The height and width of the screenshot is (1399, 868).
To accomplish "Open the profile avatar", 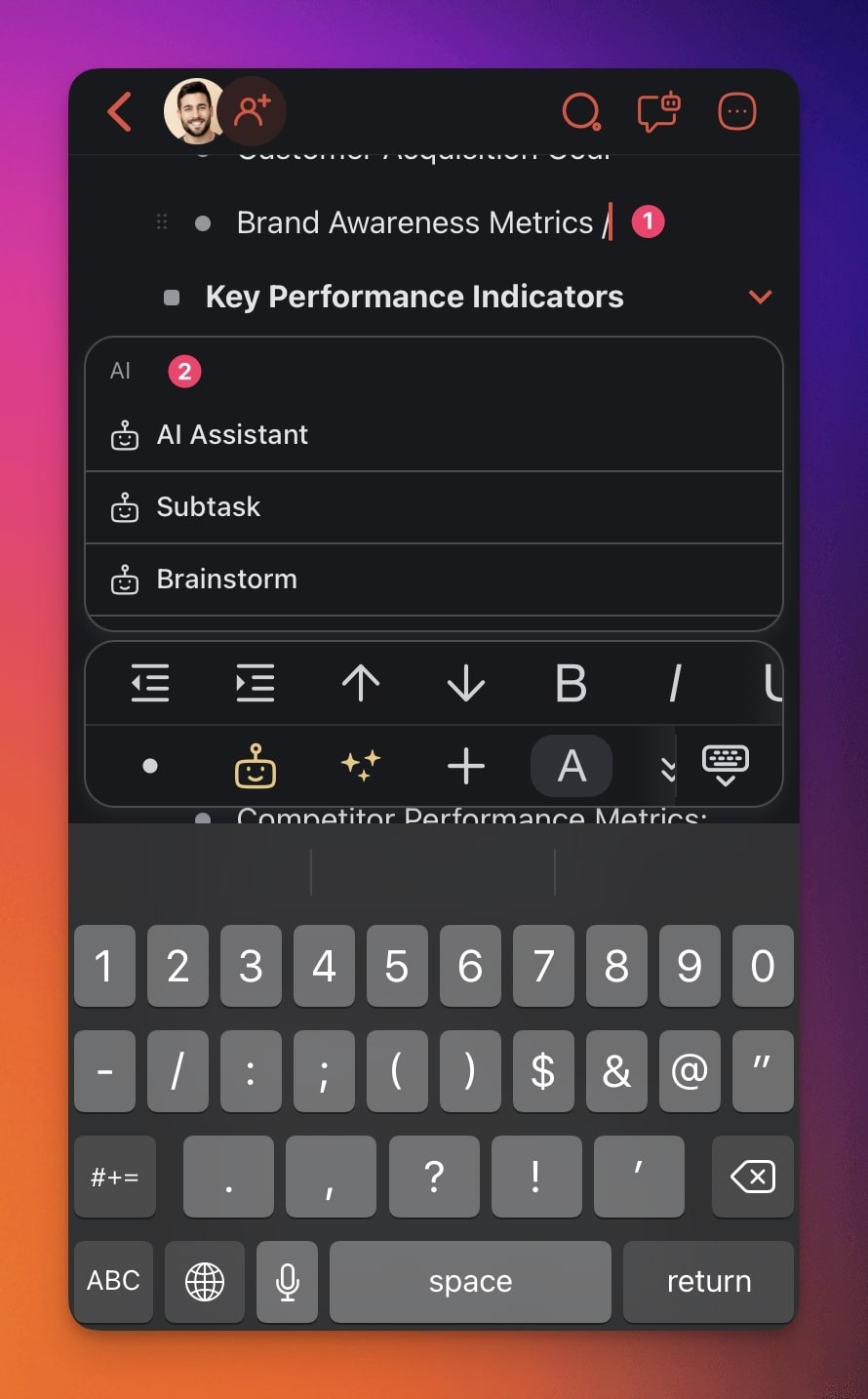I will [x=194, y=111].
